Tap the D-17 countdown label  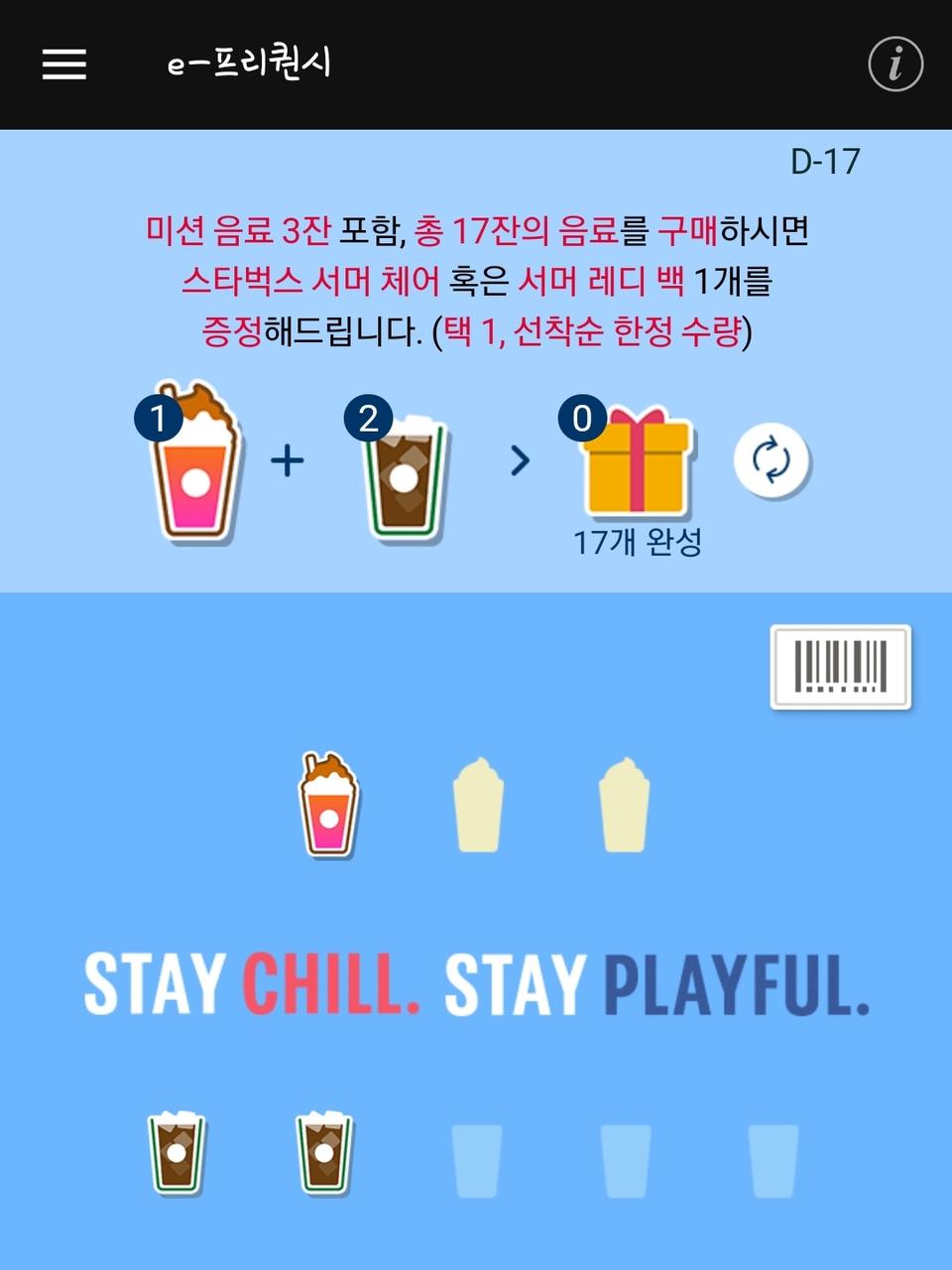[x=828, y=157]
